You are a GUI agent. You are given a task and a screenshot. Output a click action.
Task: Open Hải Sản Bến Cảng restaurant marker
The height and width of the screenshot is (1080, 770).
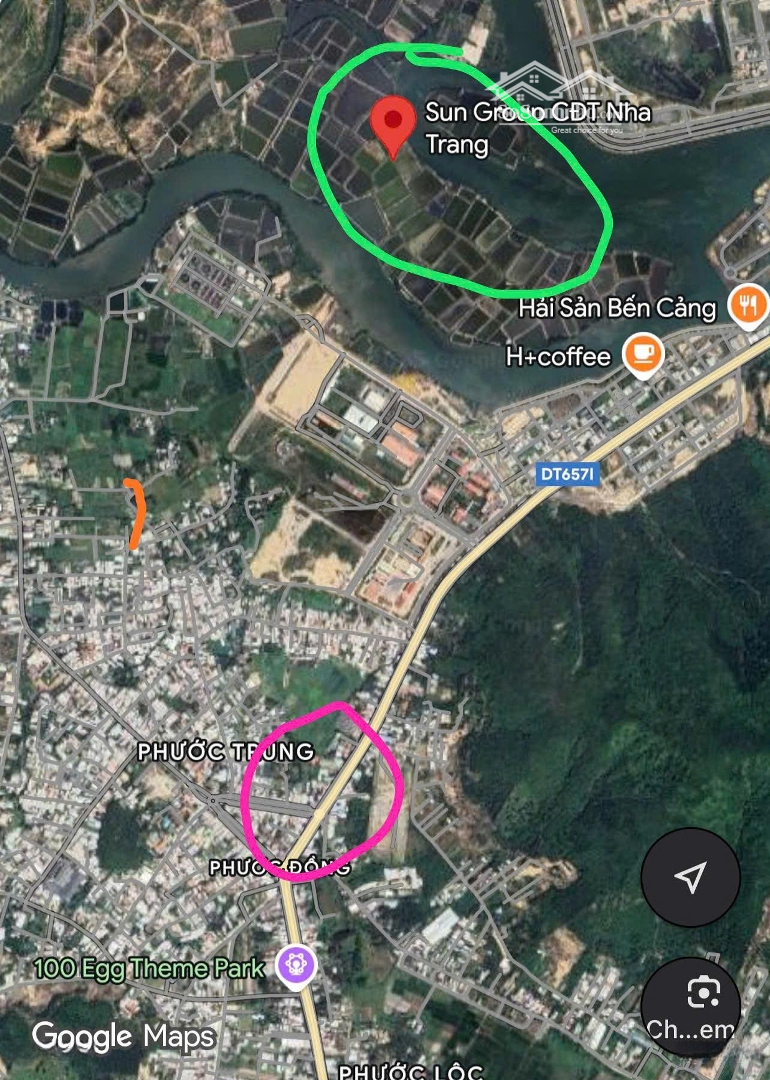click(x=748, y=304)
